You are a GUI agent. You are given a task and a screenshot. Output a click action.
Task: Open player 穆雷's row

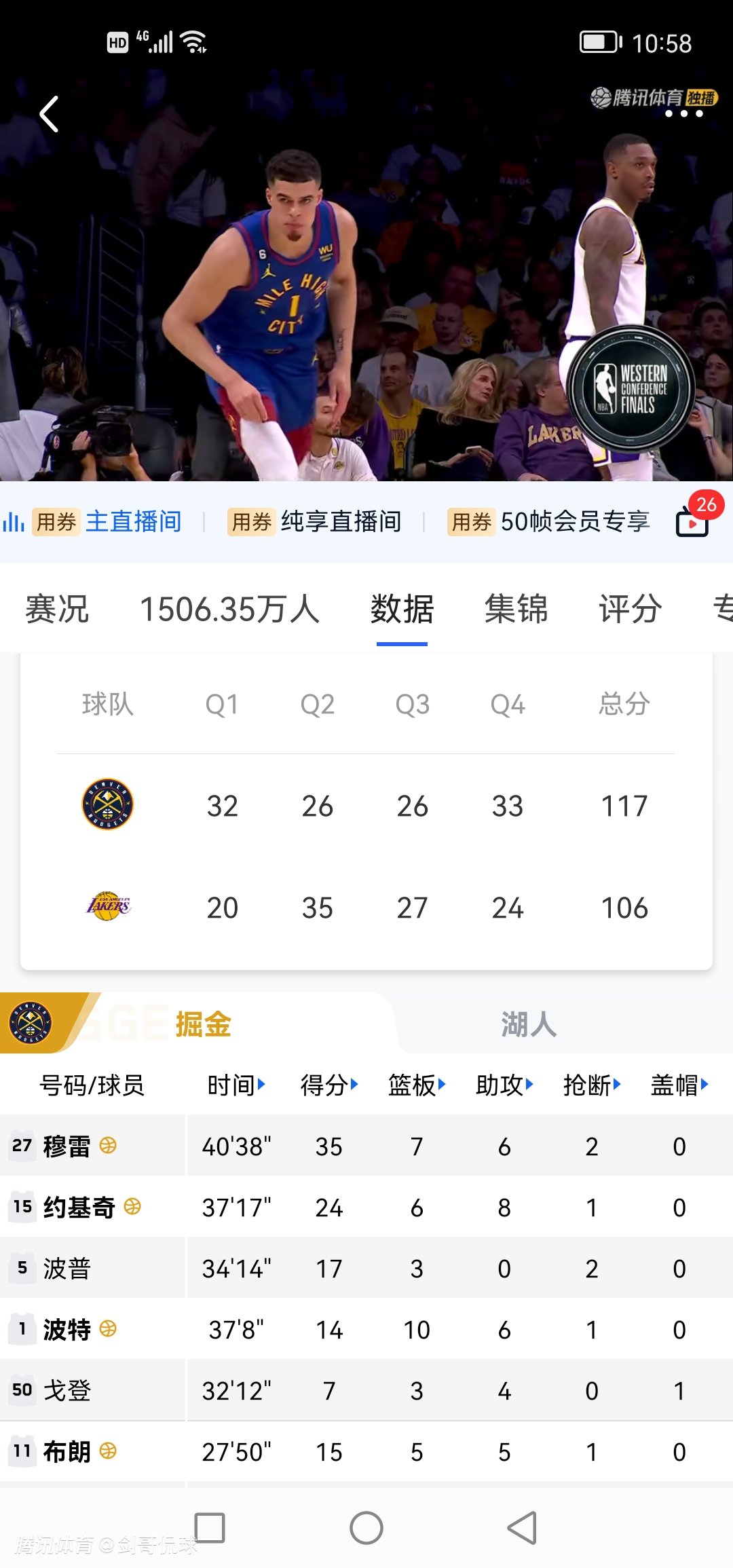coord(67,1146)
